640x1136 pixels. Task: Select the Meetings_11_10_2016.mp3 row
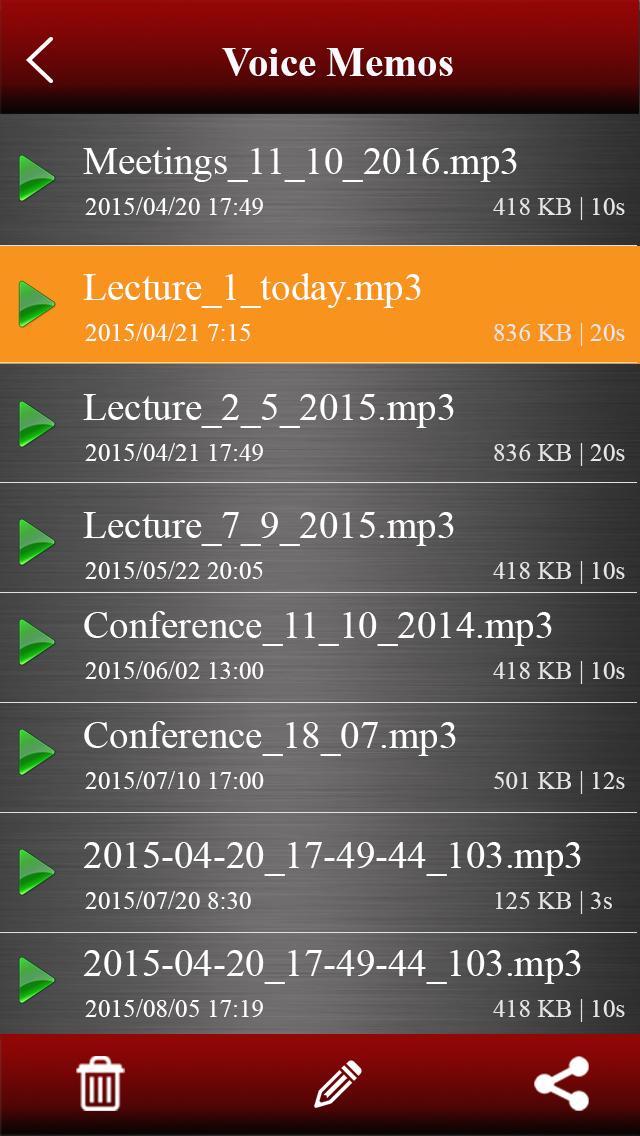pyautogui.click(x=320, y=180)
